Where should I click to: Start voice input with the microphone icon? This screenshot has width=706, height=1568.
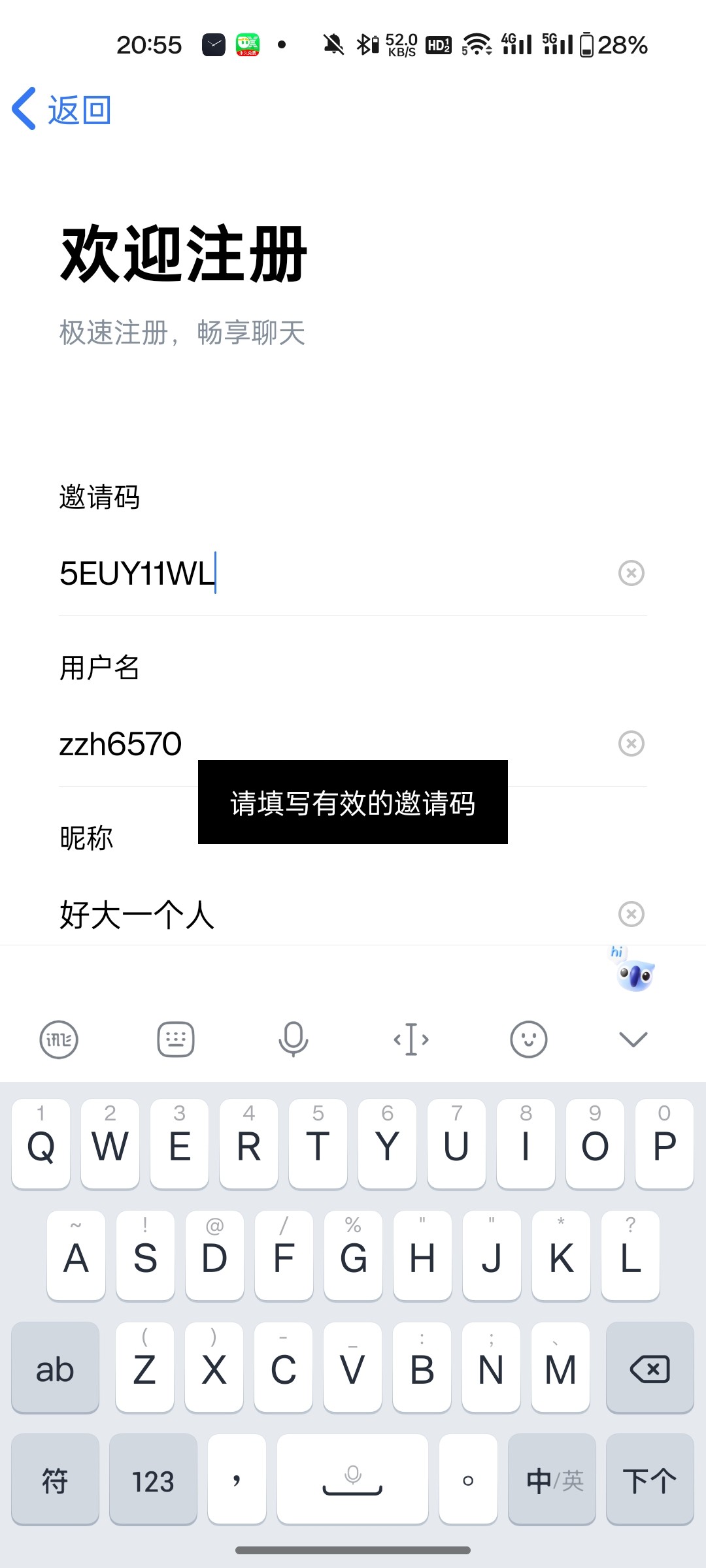tap(294, 1039)
